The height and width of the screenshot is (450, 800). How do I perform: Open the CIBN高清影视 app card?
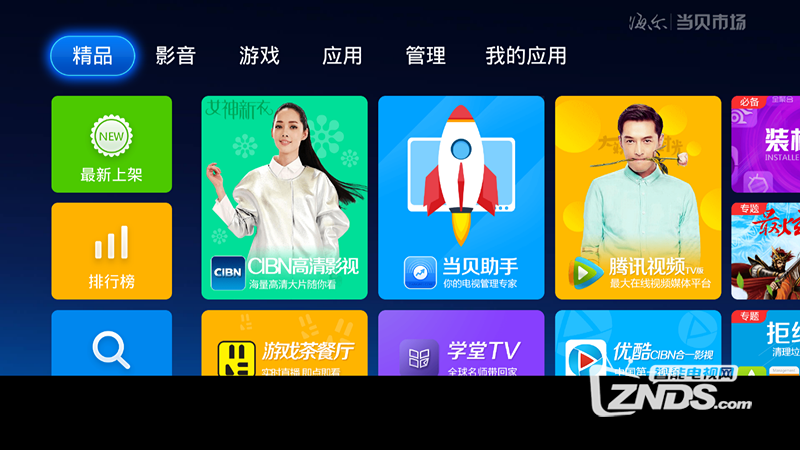pyautogui.click(x=284, y=198)
